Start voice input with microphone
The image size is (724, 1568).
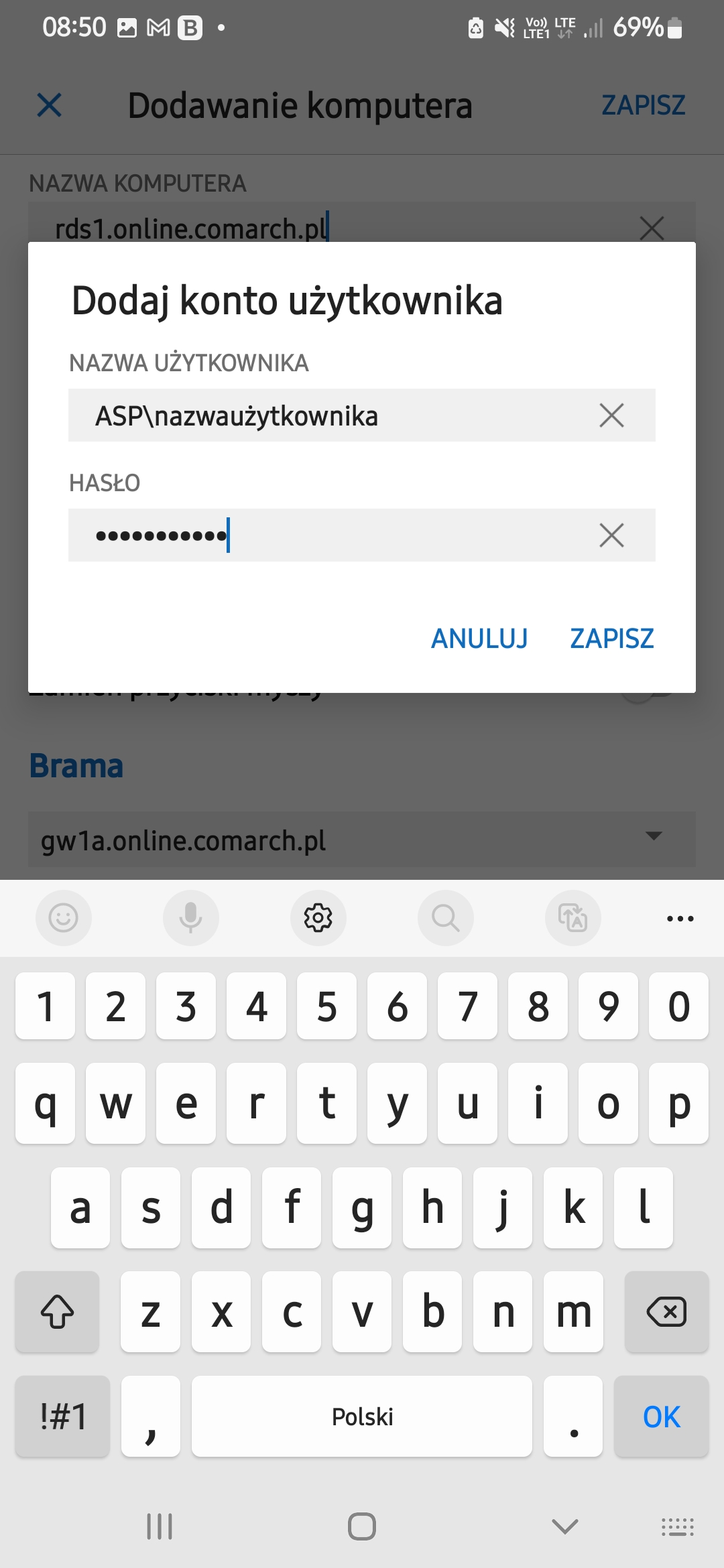[x=191, y=918]
